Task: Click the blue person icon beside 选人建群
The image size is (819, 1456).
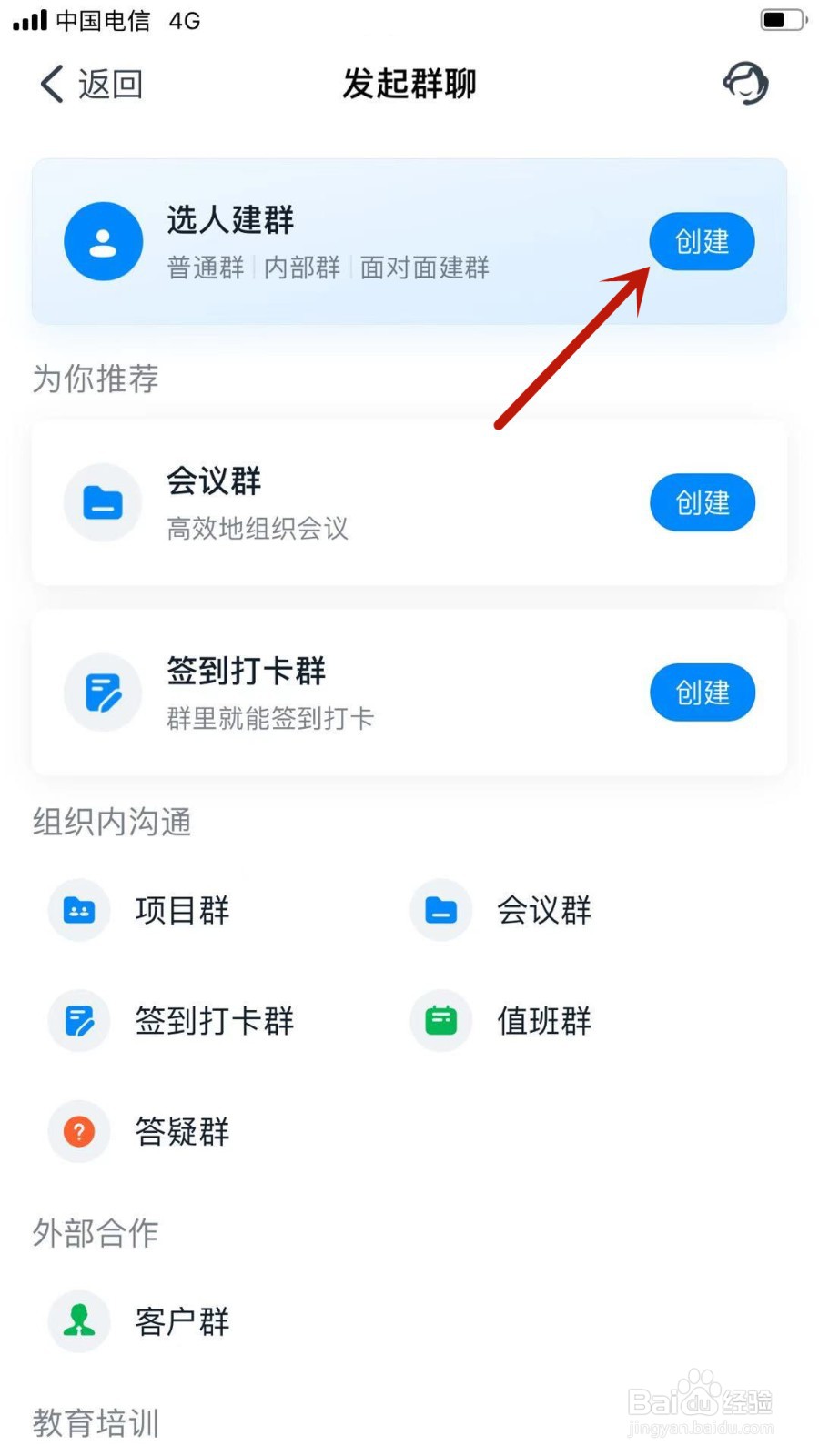Action: [x=102, y=241]
